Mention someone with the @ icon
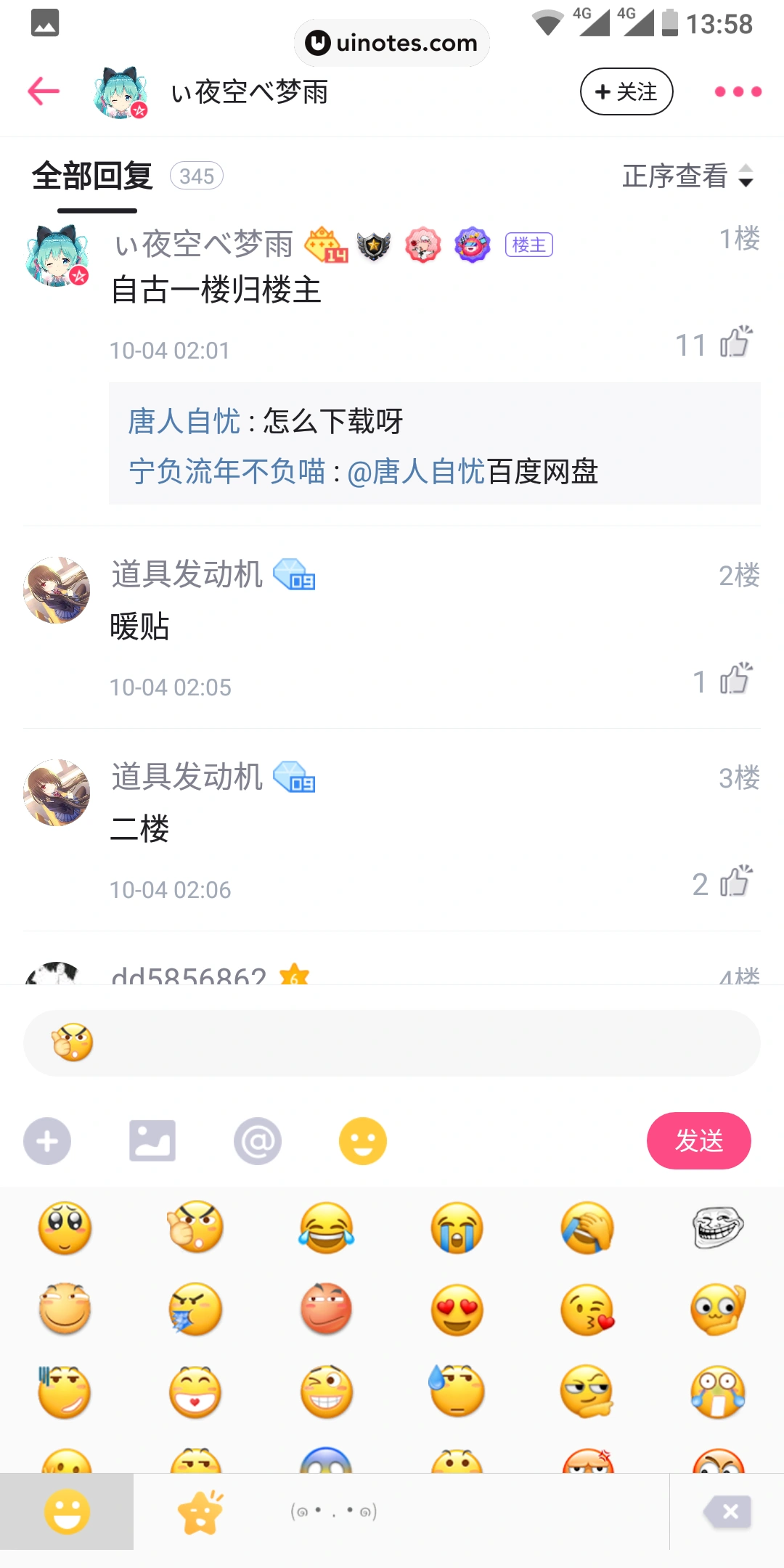784x1568 pixels. click(x=258, y=1141)
